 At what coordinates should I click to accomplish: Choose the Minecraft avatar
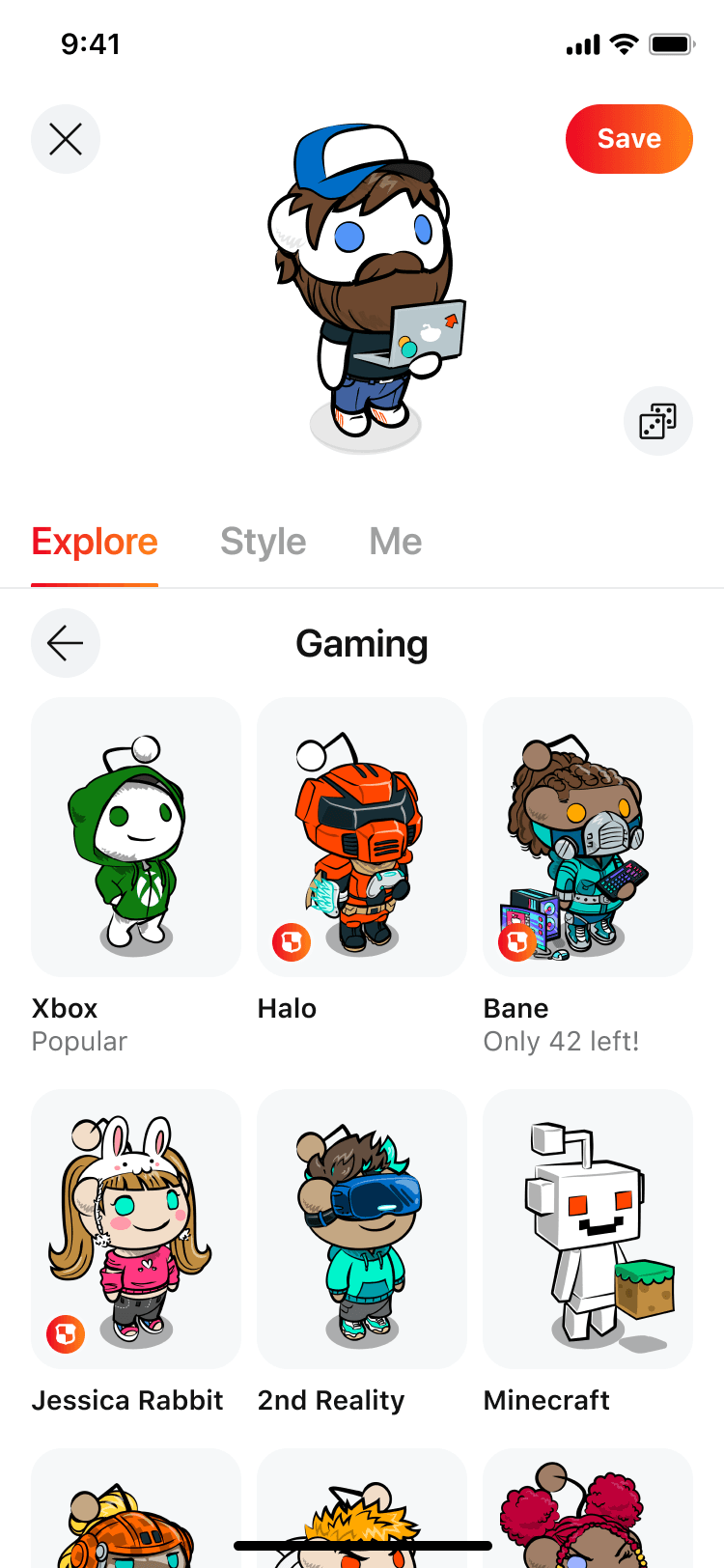pos(588,1229)
